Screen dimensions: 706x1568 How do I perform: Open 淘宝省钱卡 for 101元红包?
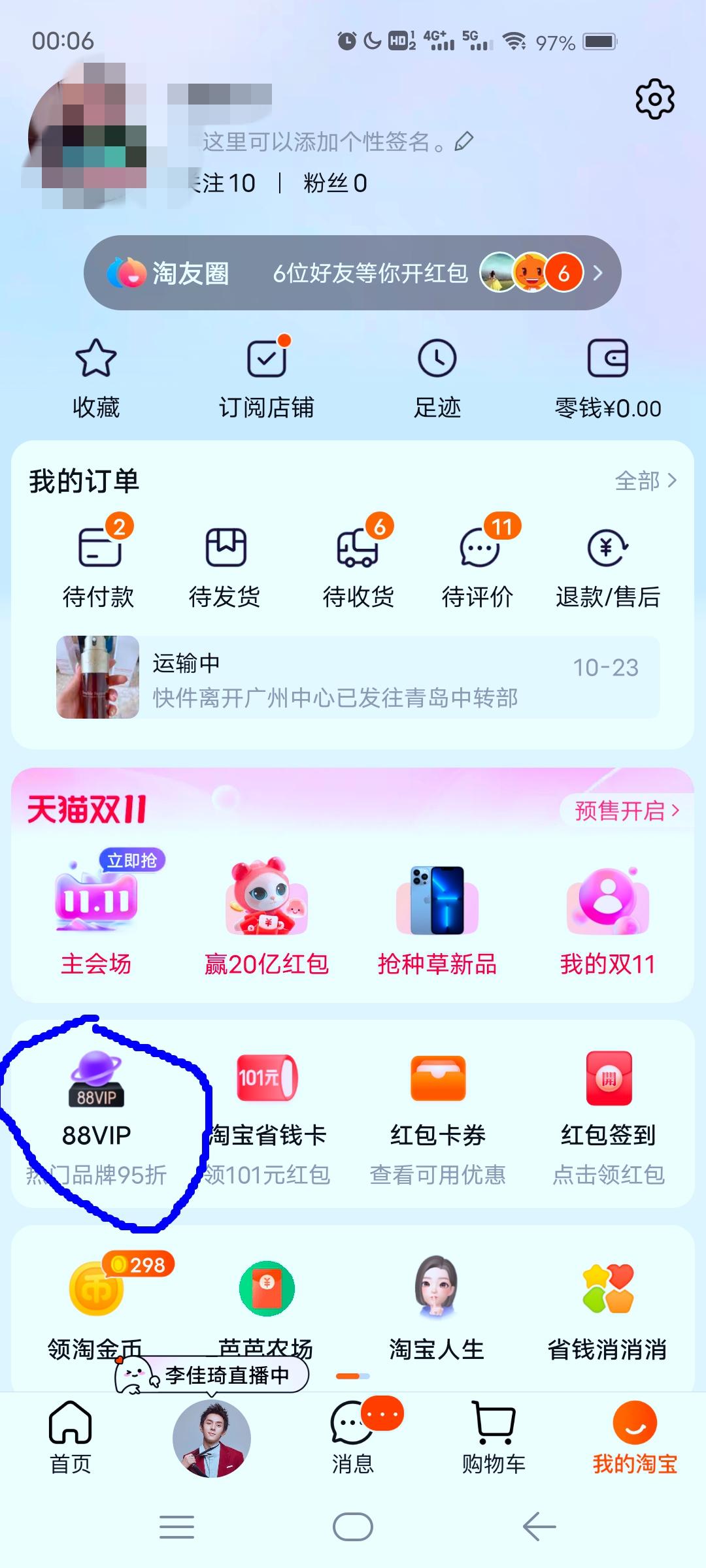(x=267, y=1111)
